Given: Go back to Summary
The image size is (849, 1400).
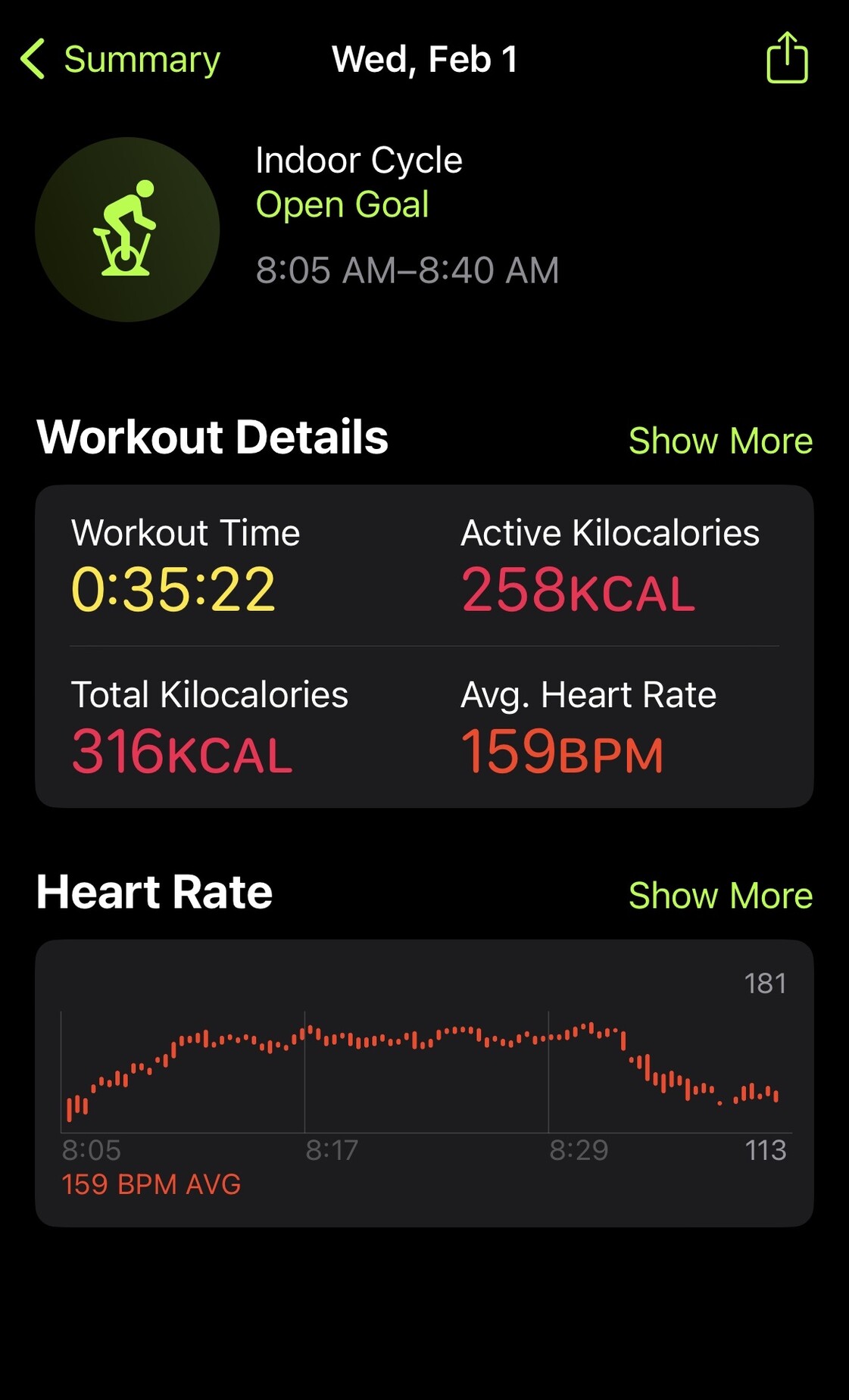Looking at the screenshot, I should coord(121,60).
